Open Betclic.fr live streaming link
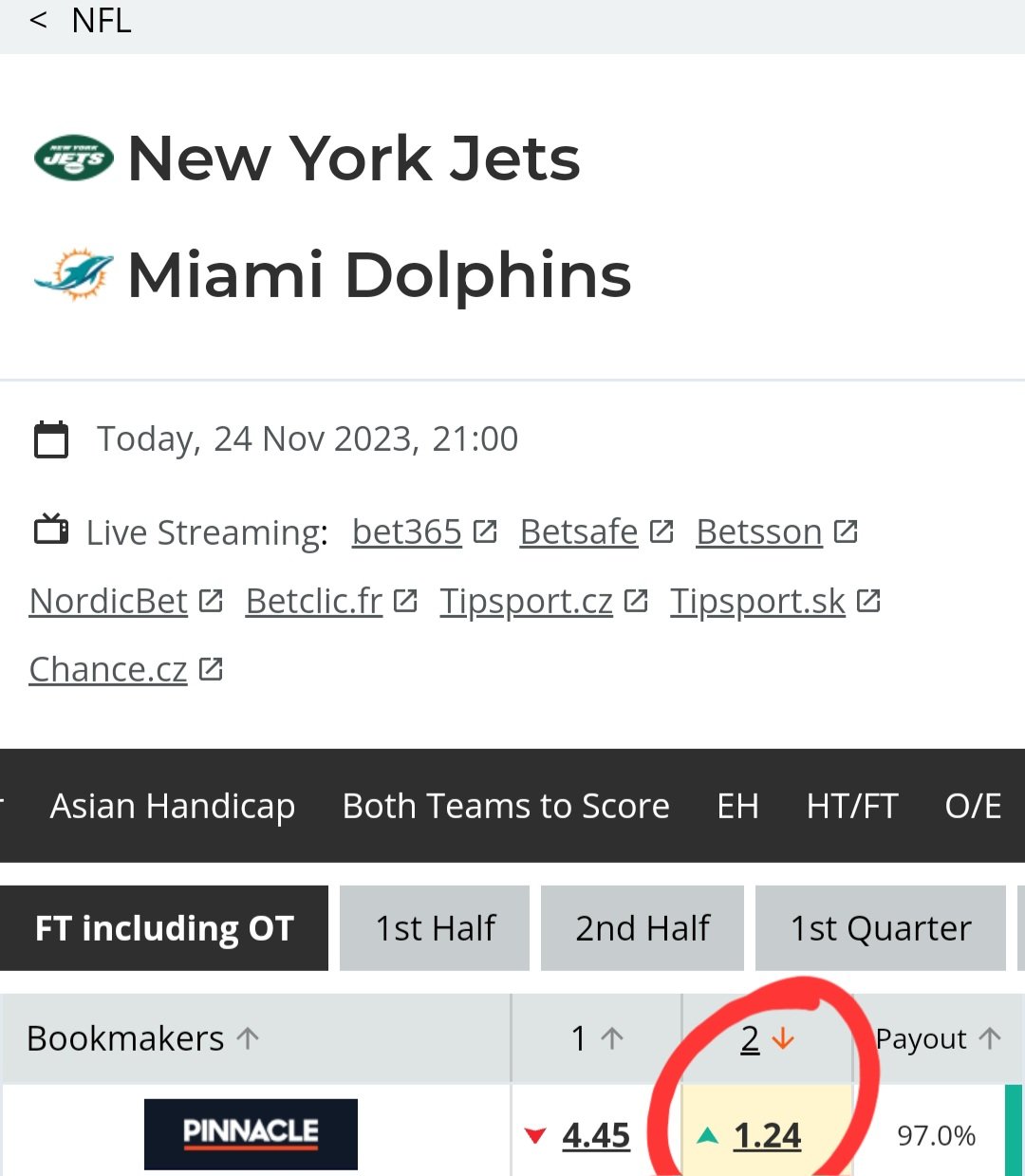 click(x=313, y=602)
